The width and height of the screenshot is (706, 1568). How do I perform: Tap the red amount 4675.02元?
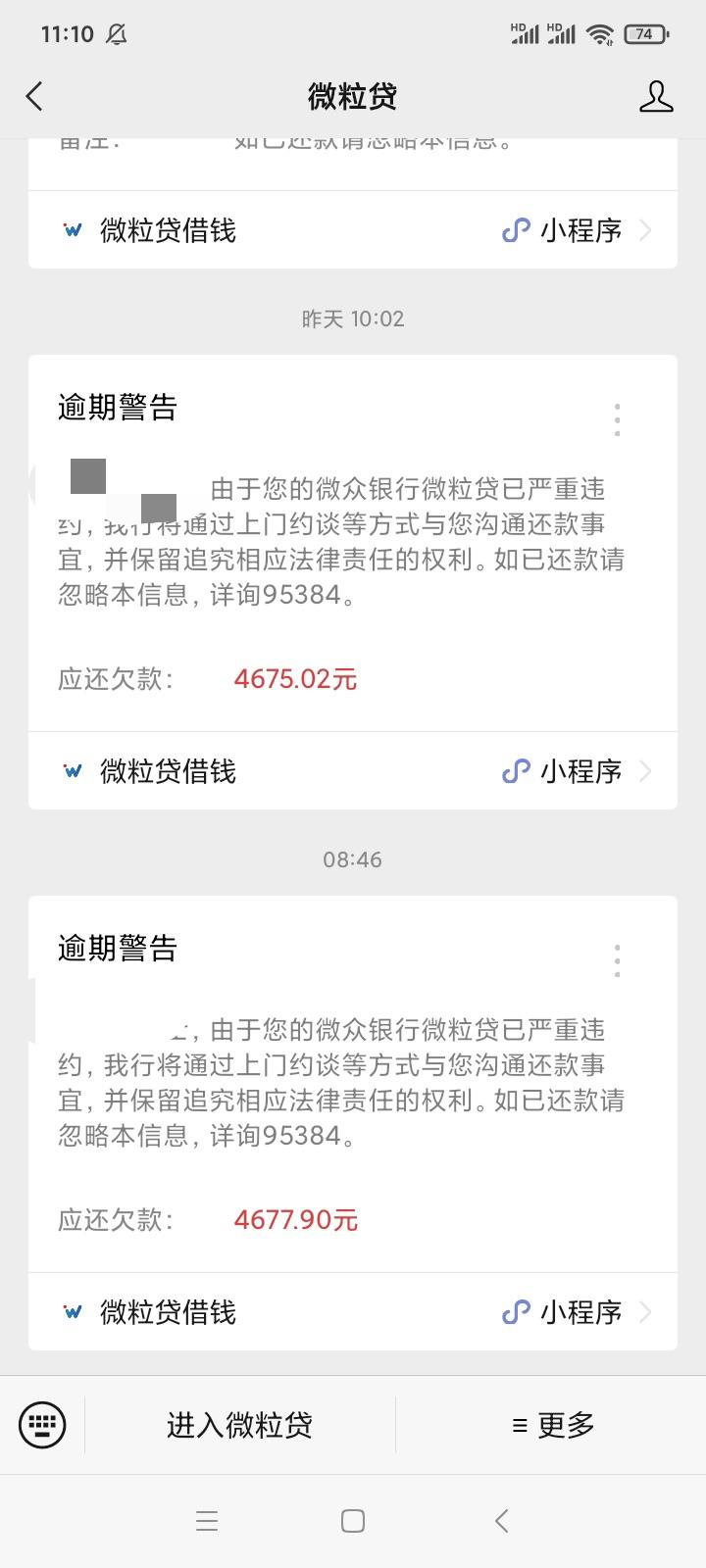click(294, 678)
